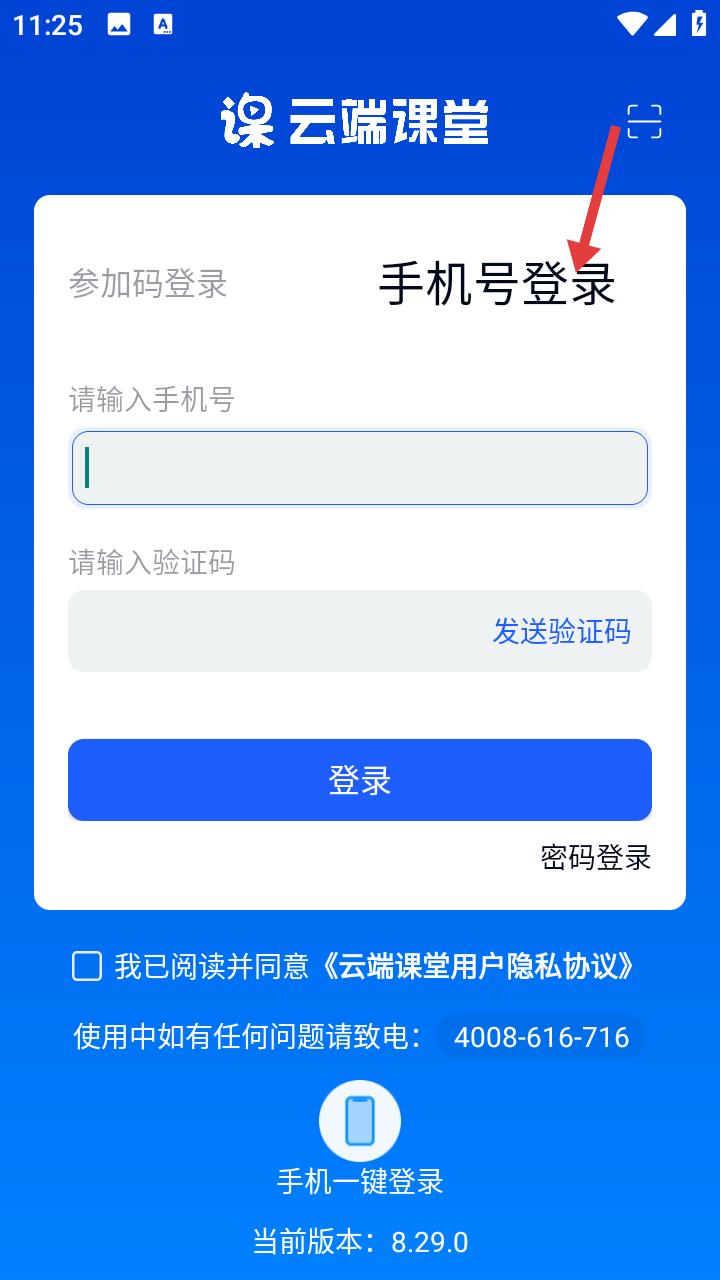Use 手机一键登录 phone icon
The image size is (720, 1280).
point(360,1121)
